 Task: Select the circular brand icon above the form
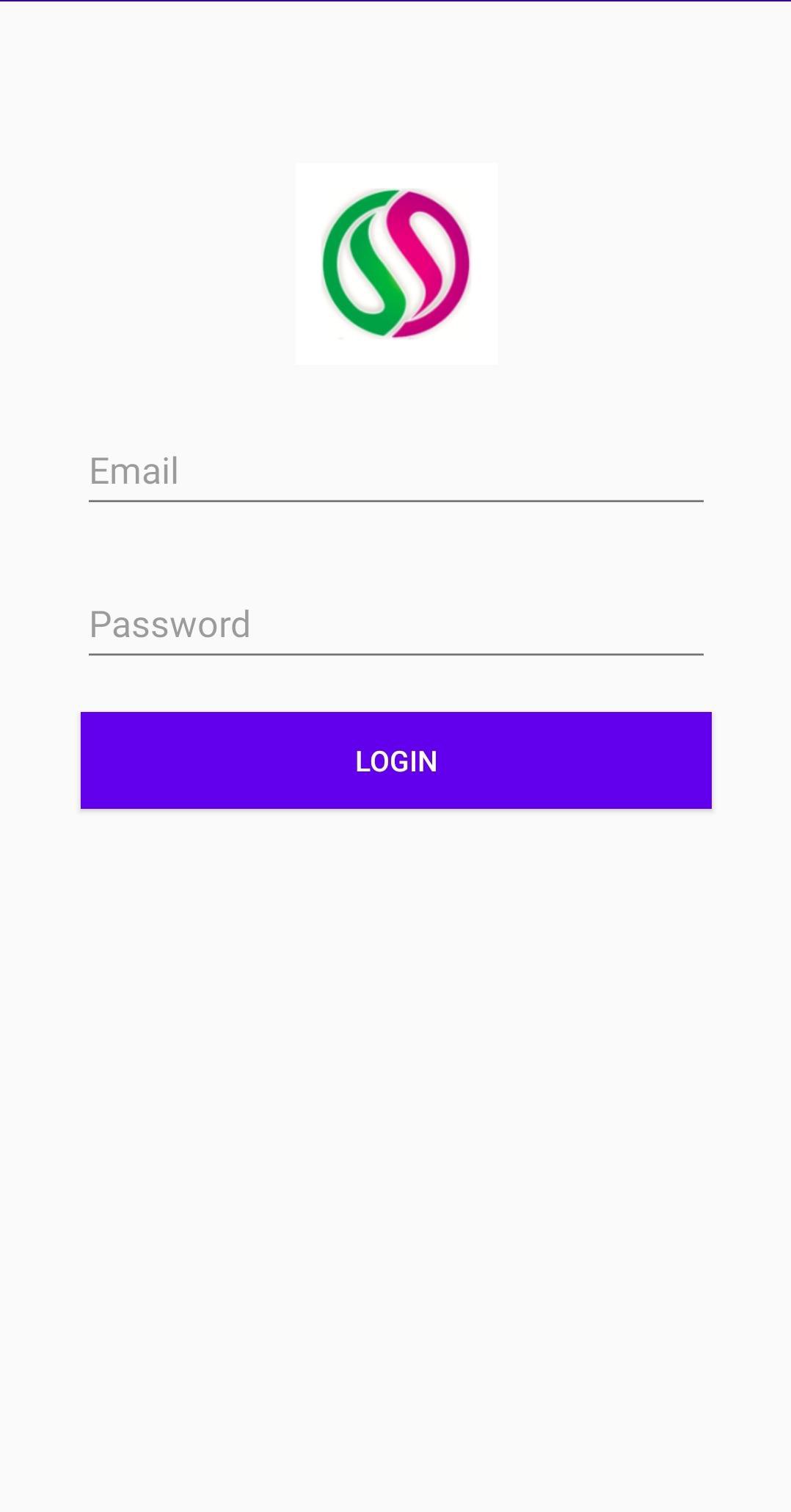point(395,263)
